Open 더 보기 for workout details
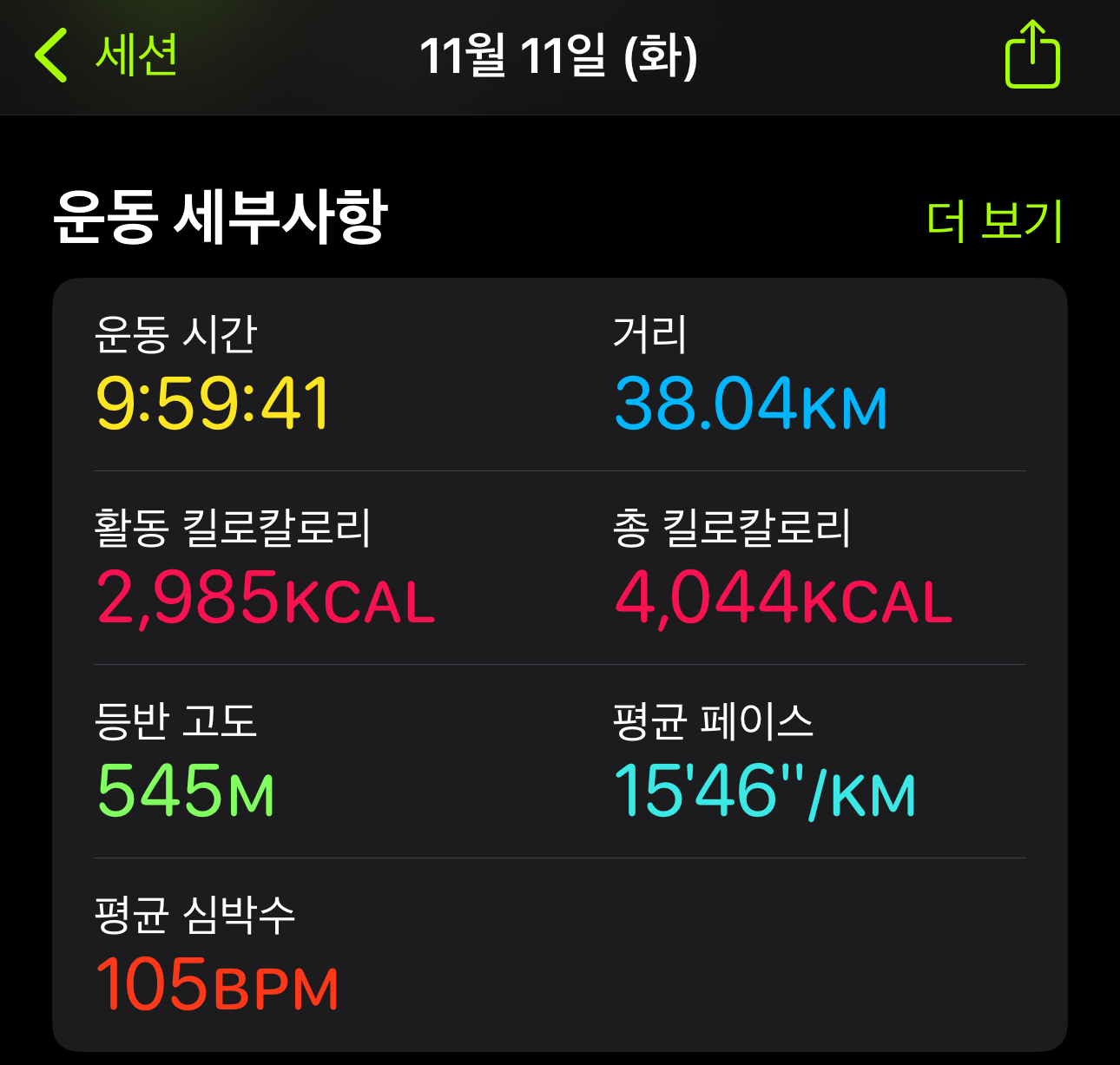1120x1065 pixels. coord(995,220)
